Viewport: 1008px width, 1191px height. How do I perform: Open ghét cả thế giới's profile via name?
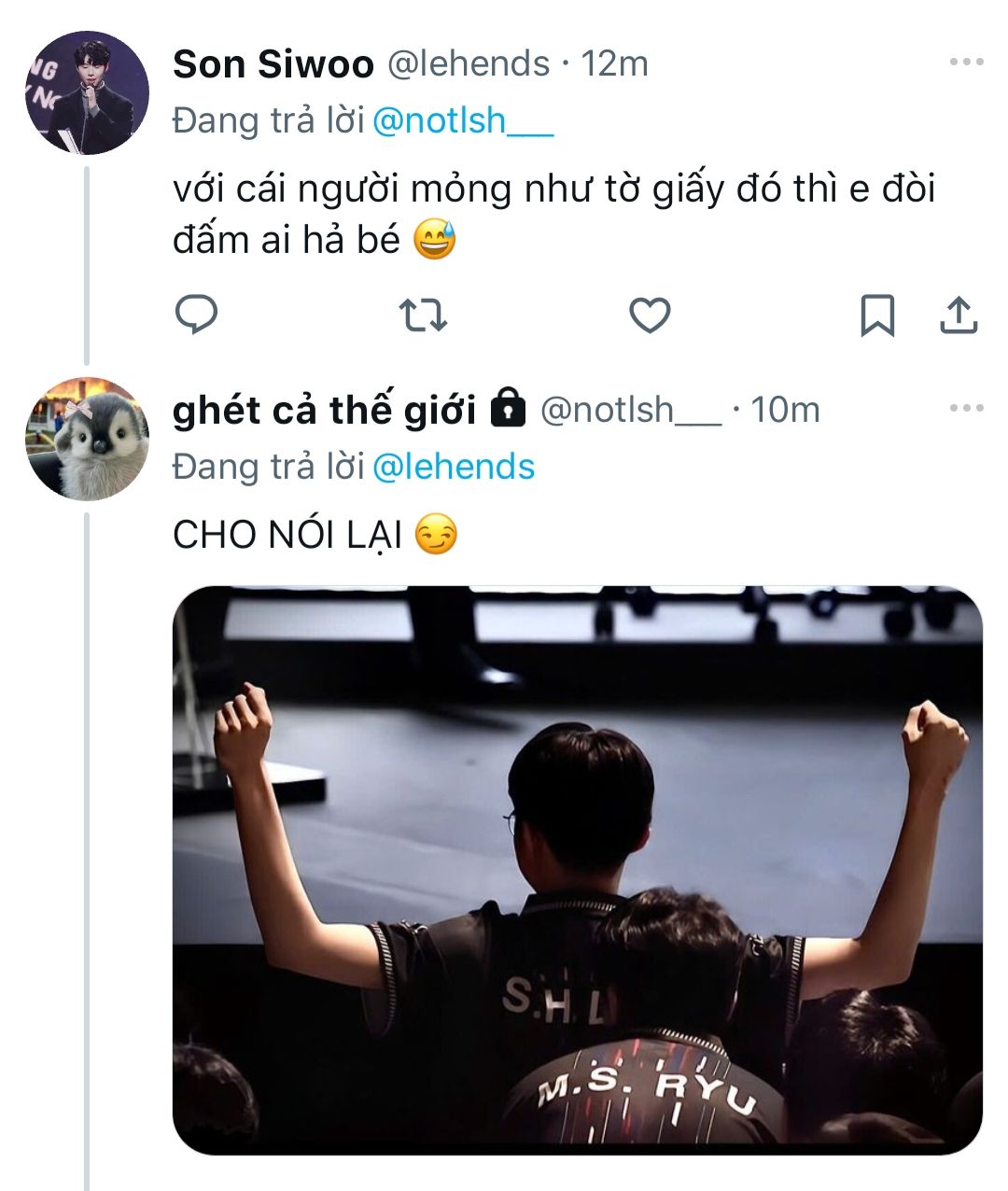coord(324,410)
